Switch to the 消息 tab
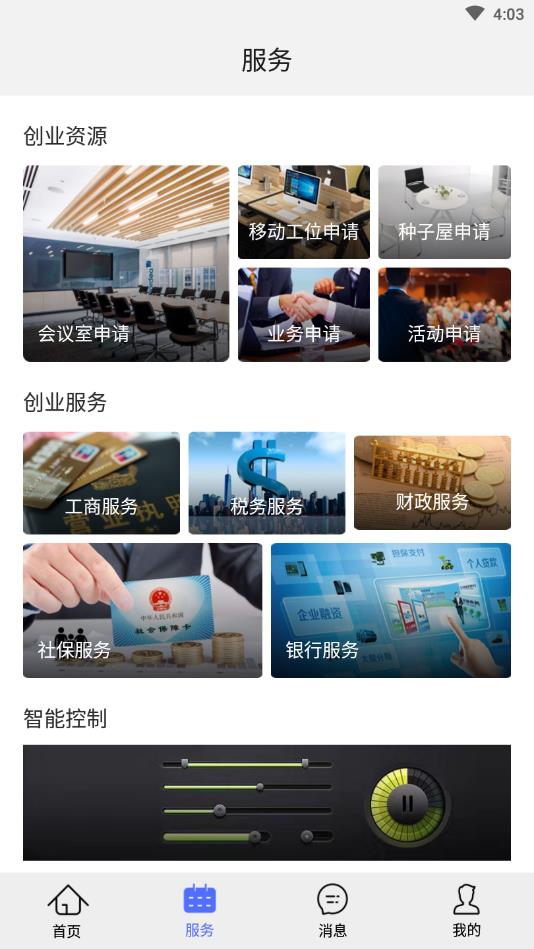The image size is (534, 949). coord(332,911)
